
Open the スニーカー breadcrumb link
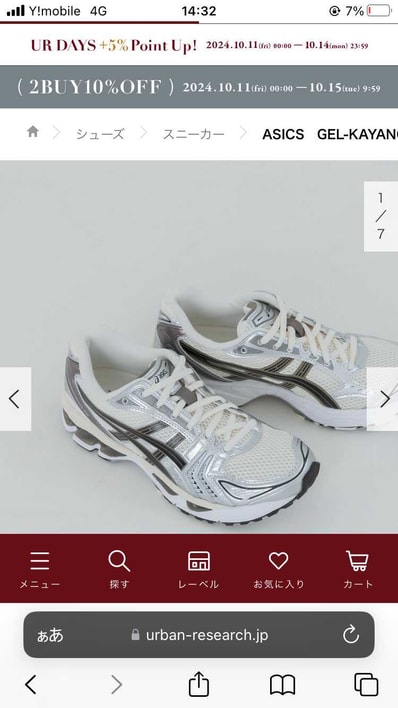point(193,134)
